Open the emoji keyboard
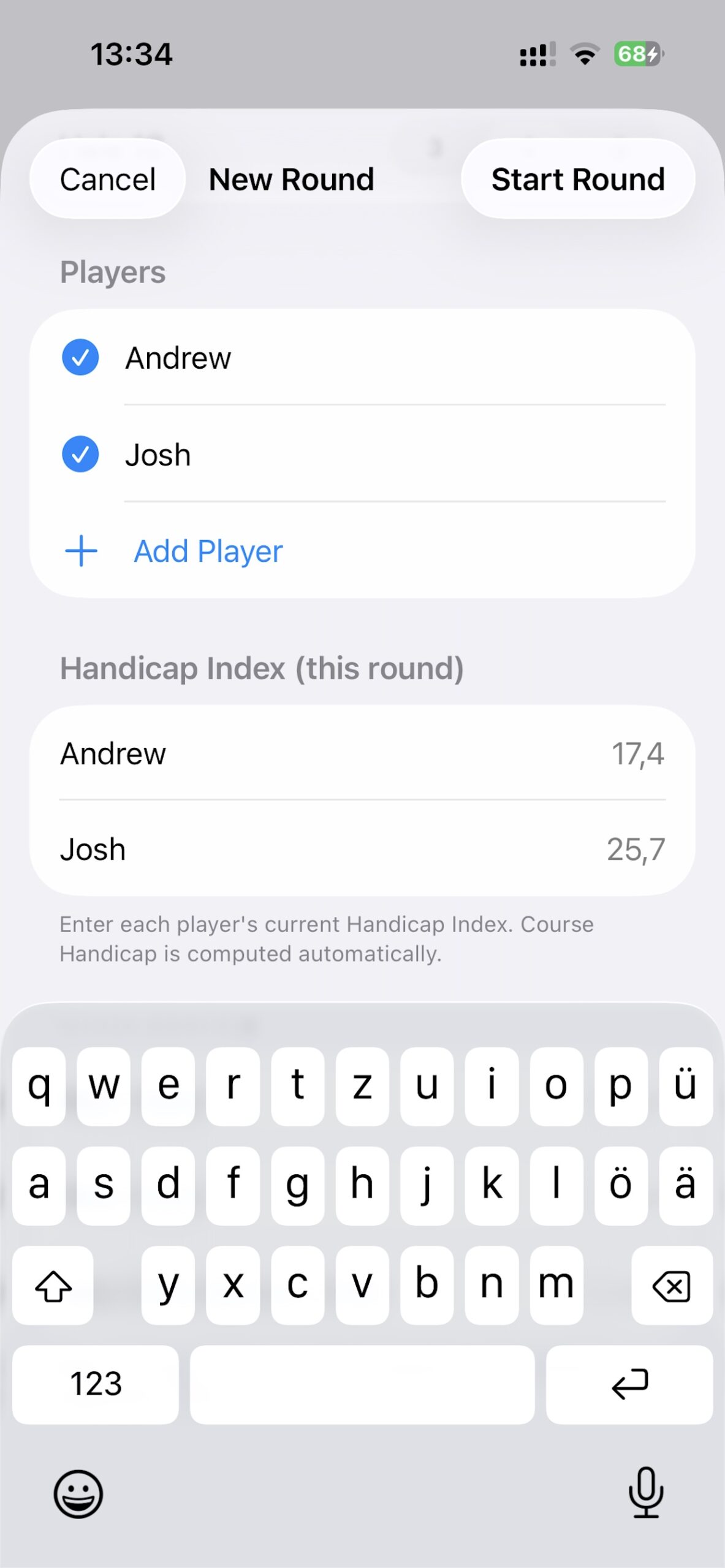This screenshot has width=725, height=1568. click(x=78, y=1493)
